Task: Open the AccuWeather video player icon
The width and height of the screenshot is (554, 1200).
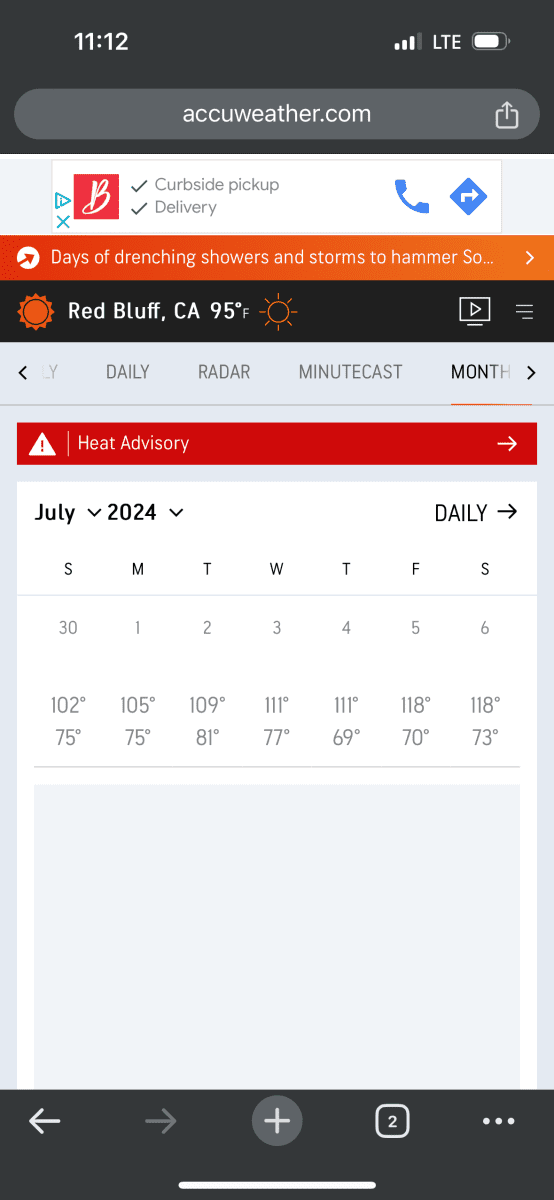Action: pos(475,311)
